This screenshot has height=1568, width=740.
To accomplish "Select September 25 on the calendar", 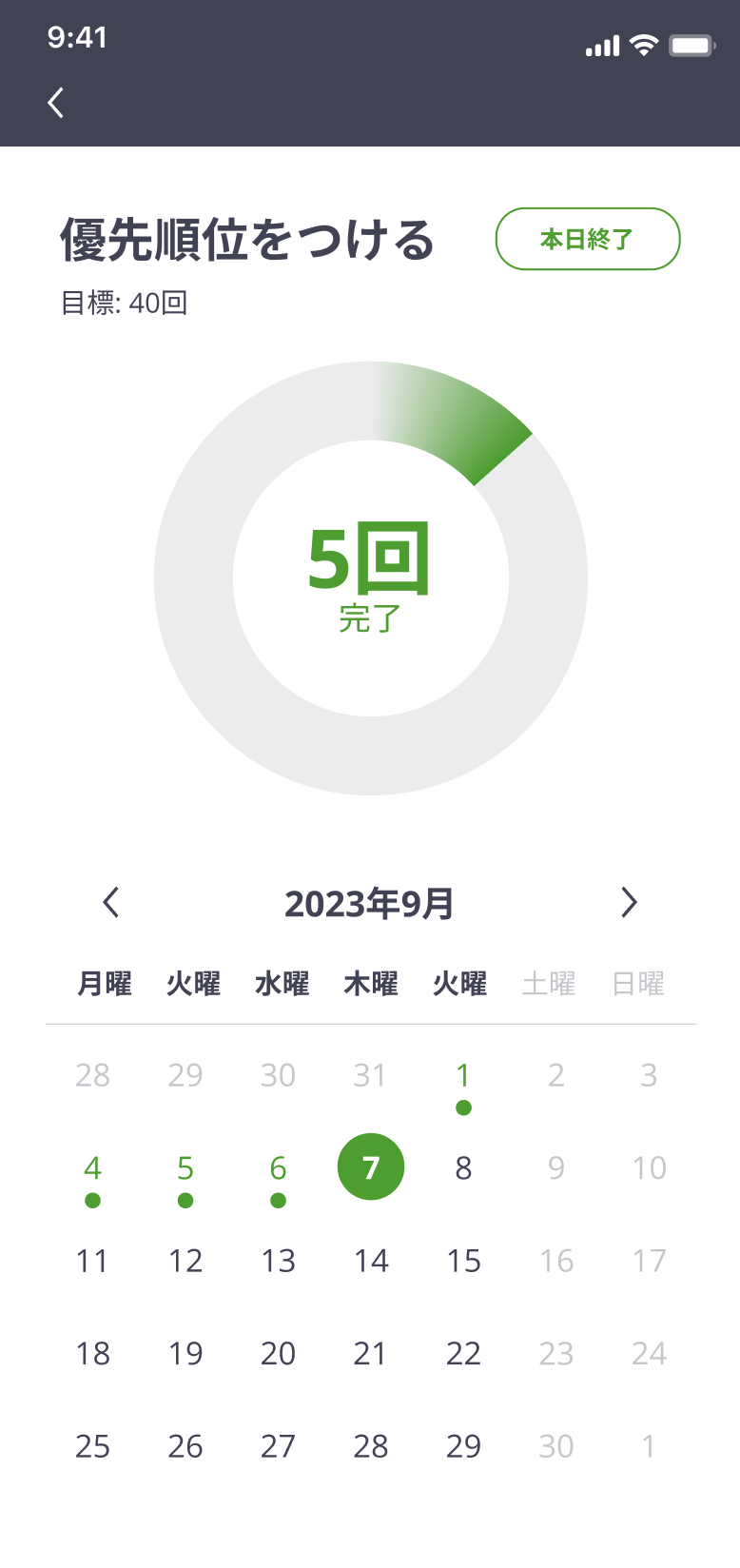I will (x=92, y=1446).
